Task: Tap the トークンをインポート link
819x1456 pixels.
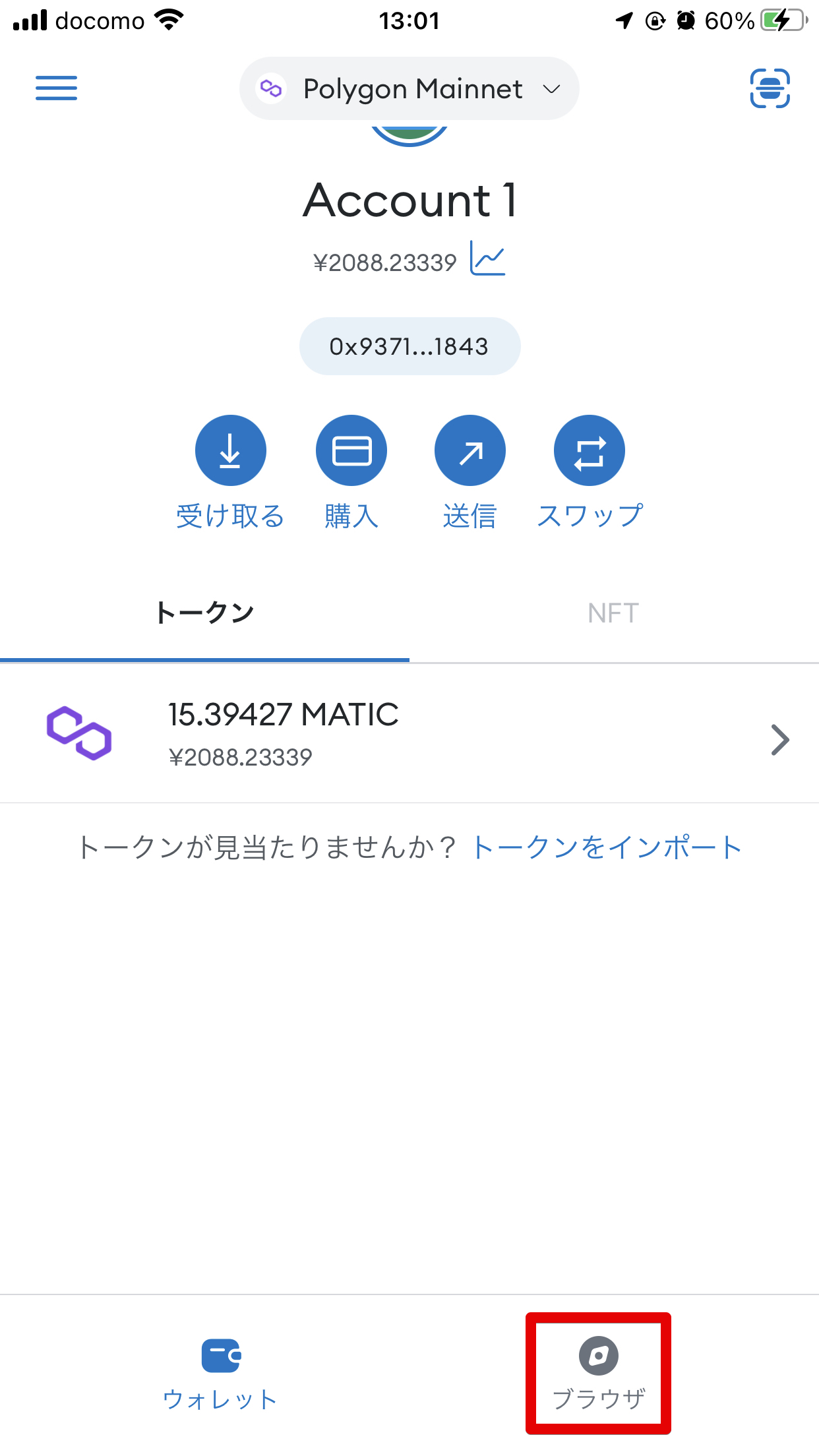Action: [x=607, y=847]
